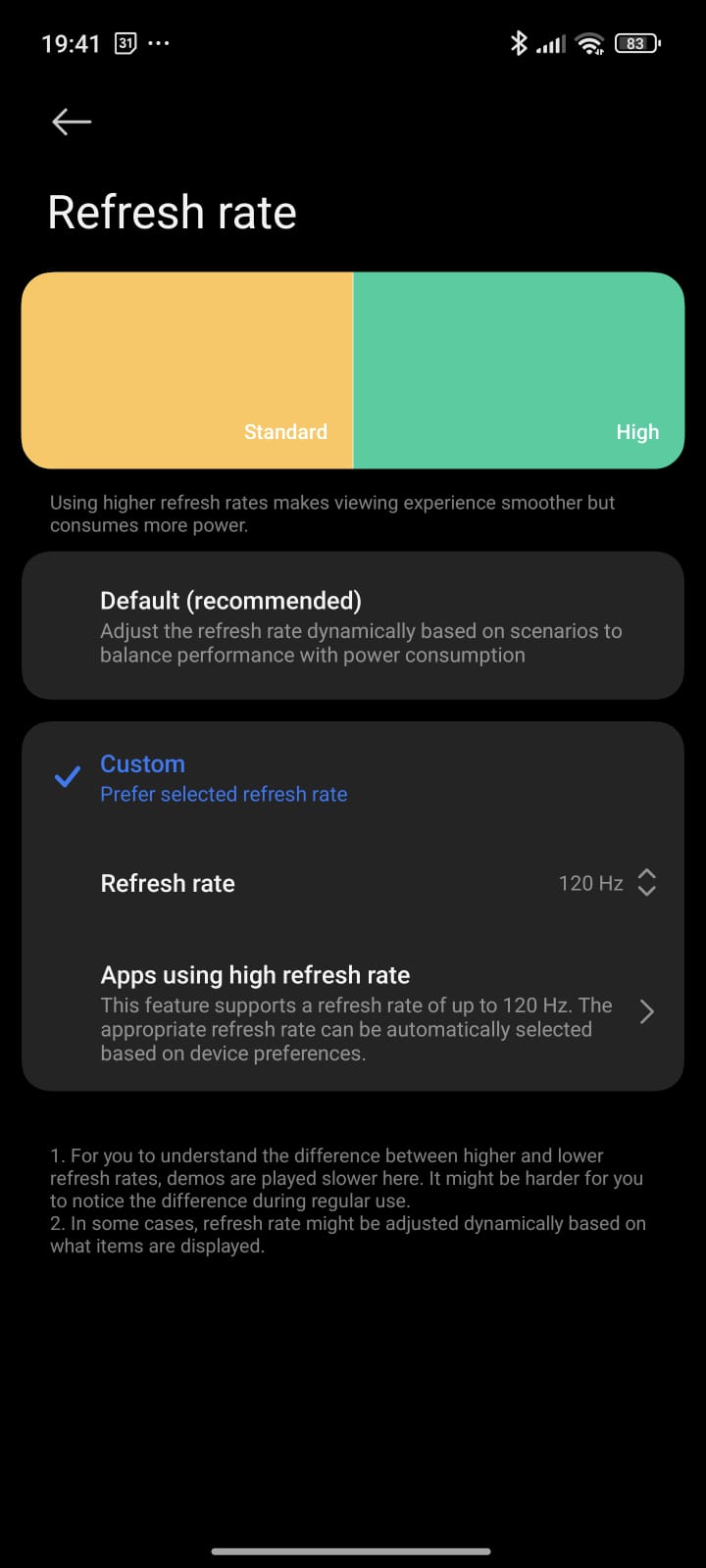Open Apps using high refresh rate
This screenshot has height=1568, width=706.
353,1012
